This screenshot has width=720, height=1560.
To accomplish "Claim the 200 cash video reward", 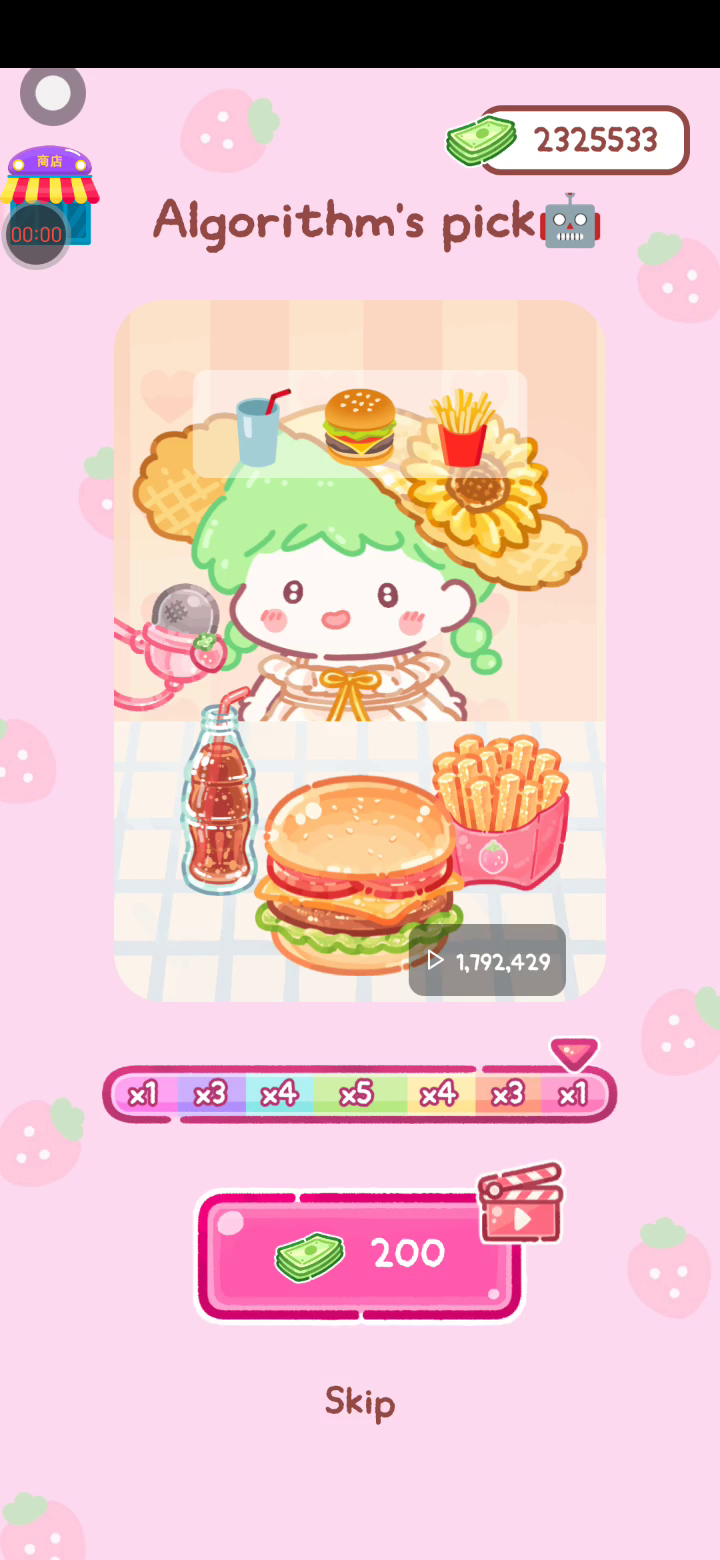I will click(359, 1254).
